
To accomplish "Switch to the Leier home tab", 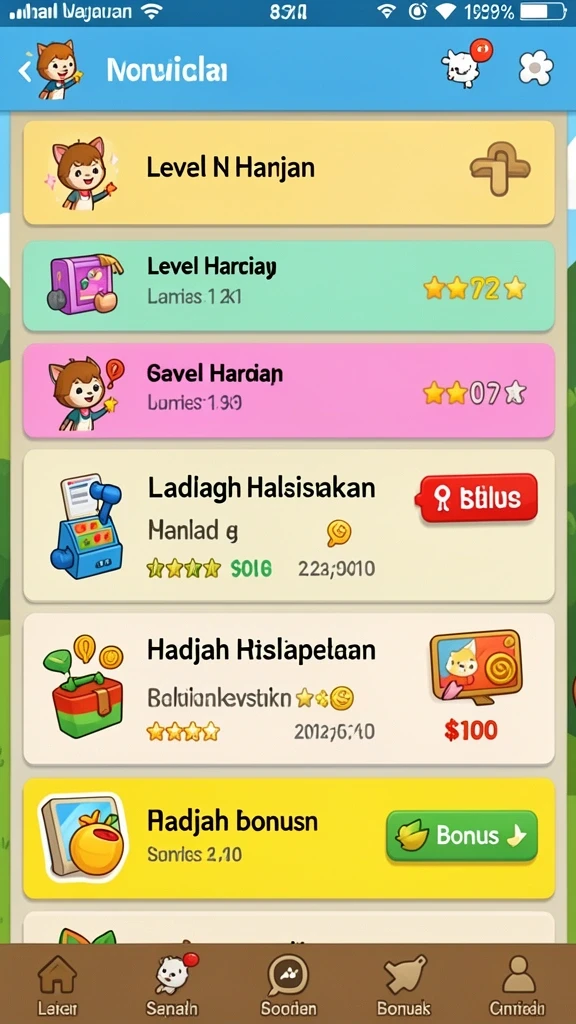I will click(57, 985).
